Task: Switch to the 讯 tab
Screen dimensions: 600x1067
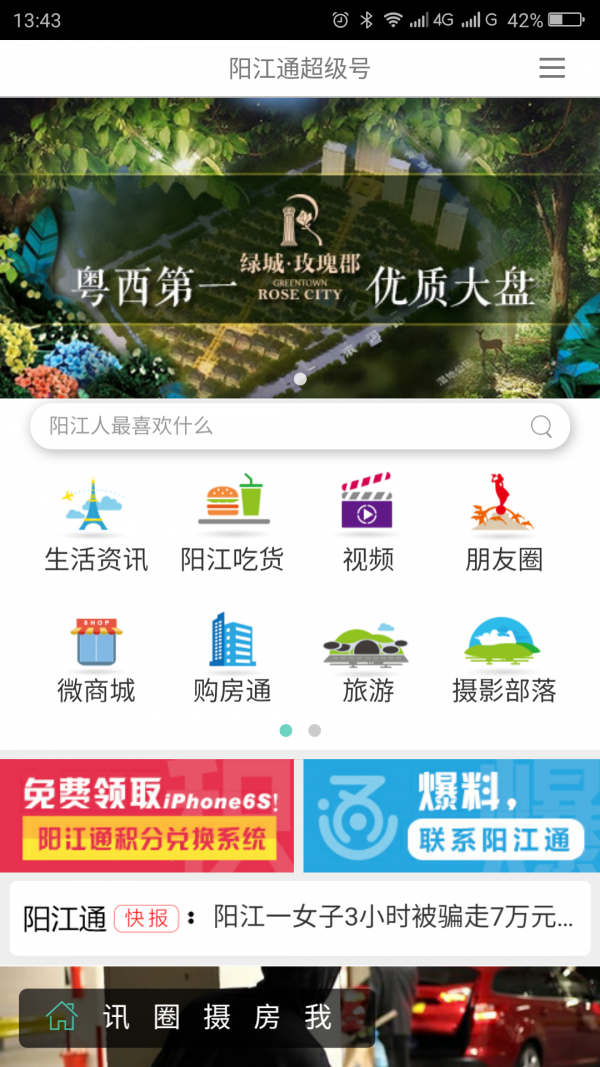Action: pyautogui.click(x=116, y=1017)
